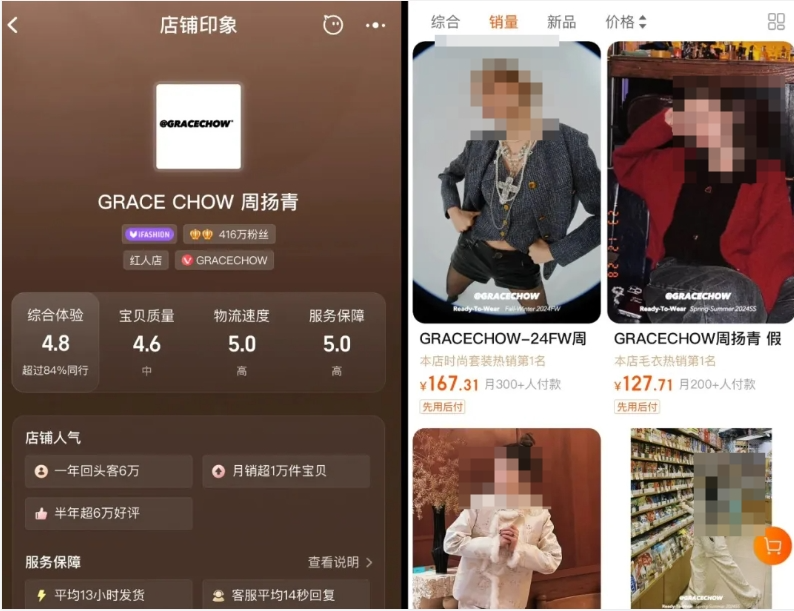The height and width of the screenshot is (611, 794).
Task: Switch to the 综合 sorting tab
Action: pyautogui.click(x=445, y=21)
